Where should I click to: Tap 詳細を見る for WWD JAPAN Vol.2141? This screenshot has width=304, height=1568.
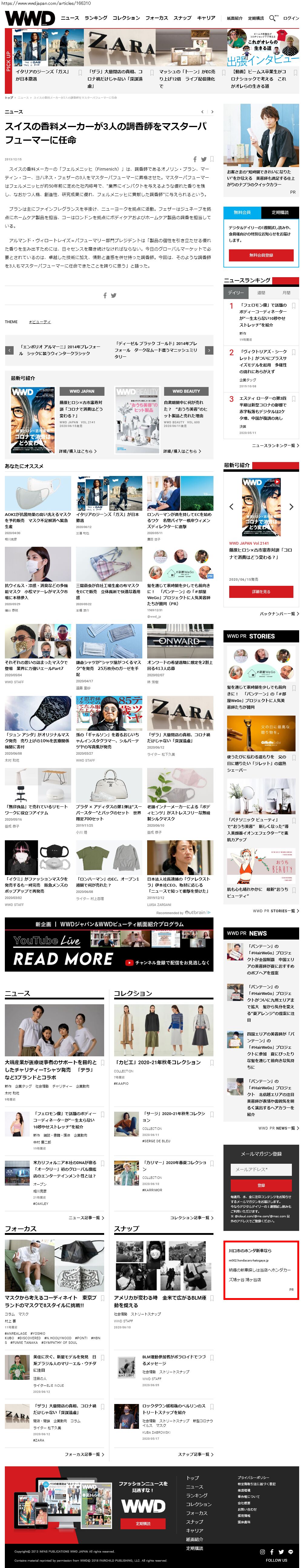point(261,591)
